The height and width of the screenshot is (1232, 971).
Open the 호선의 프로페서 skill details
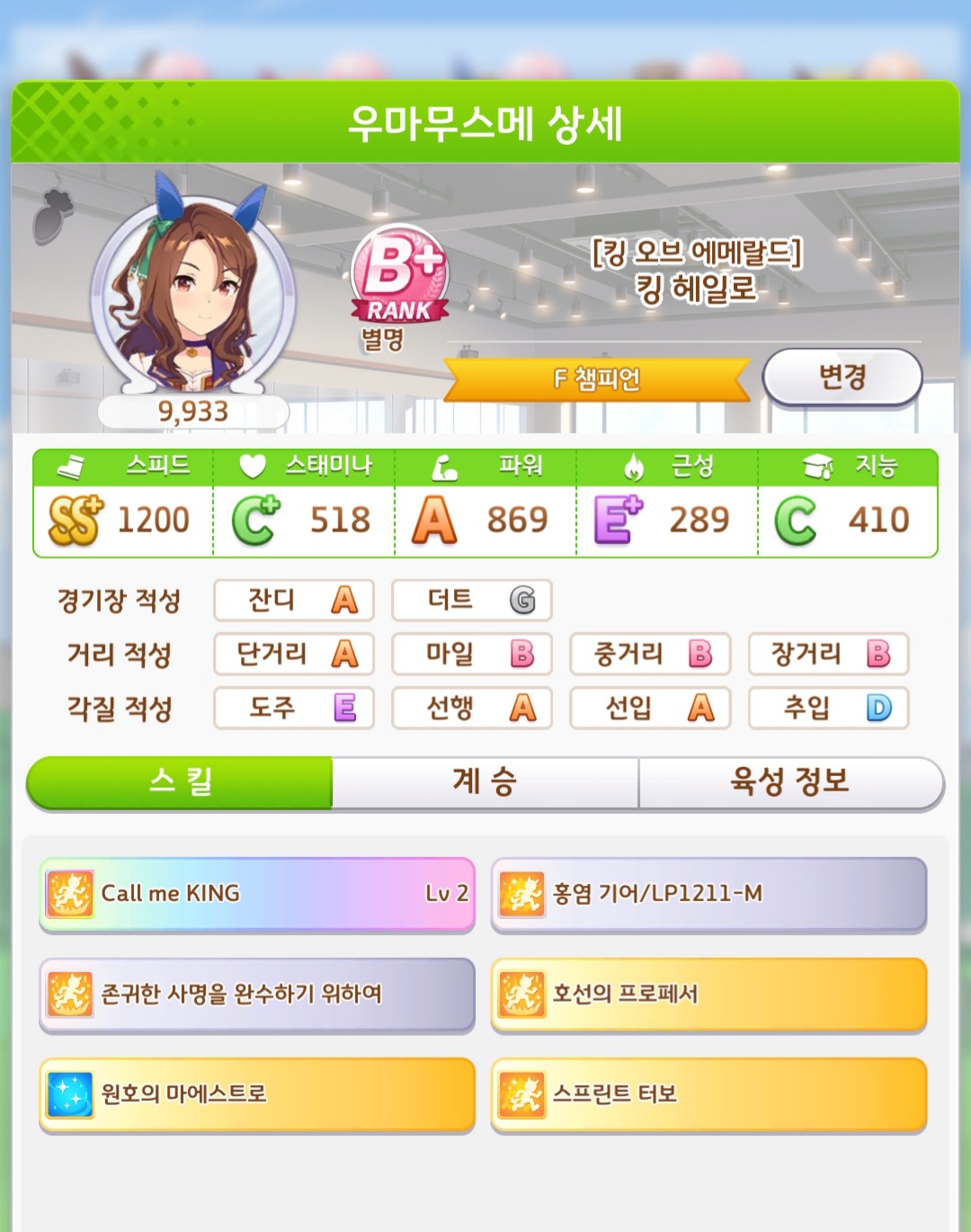point(708,995)
